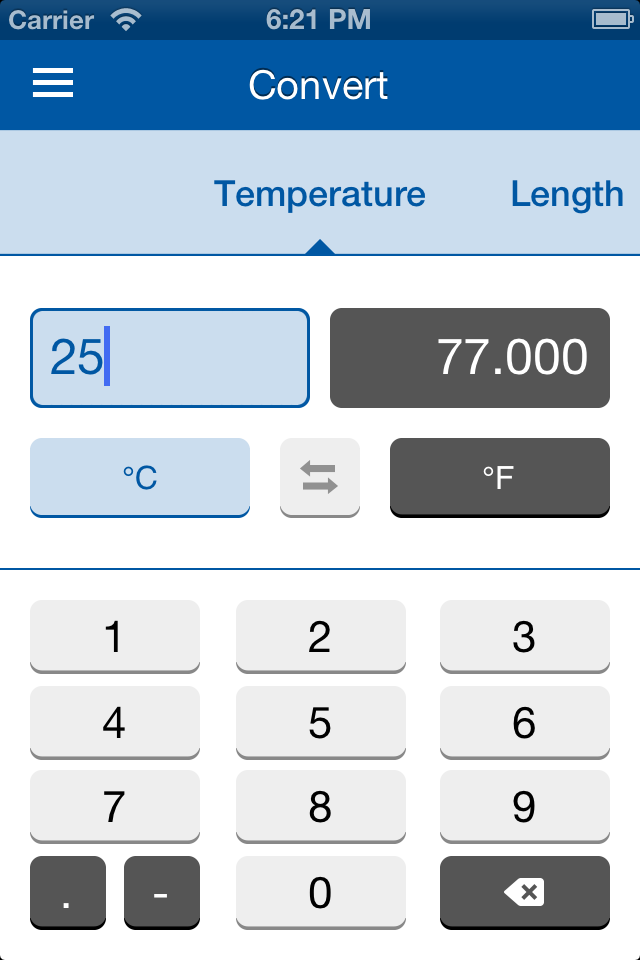Enter digit 5 on keypad

(320, 722)
